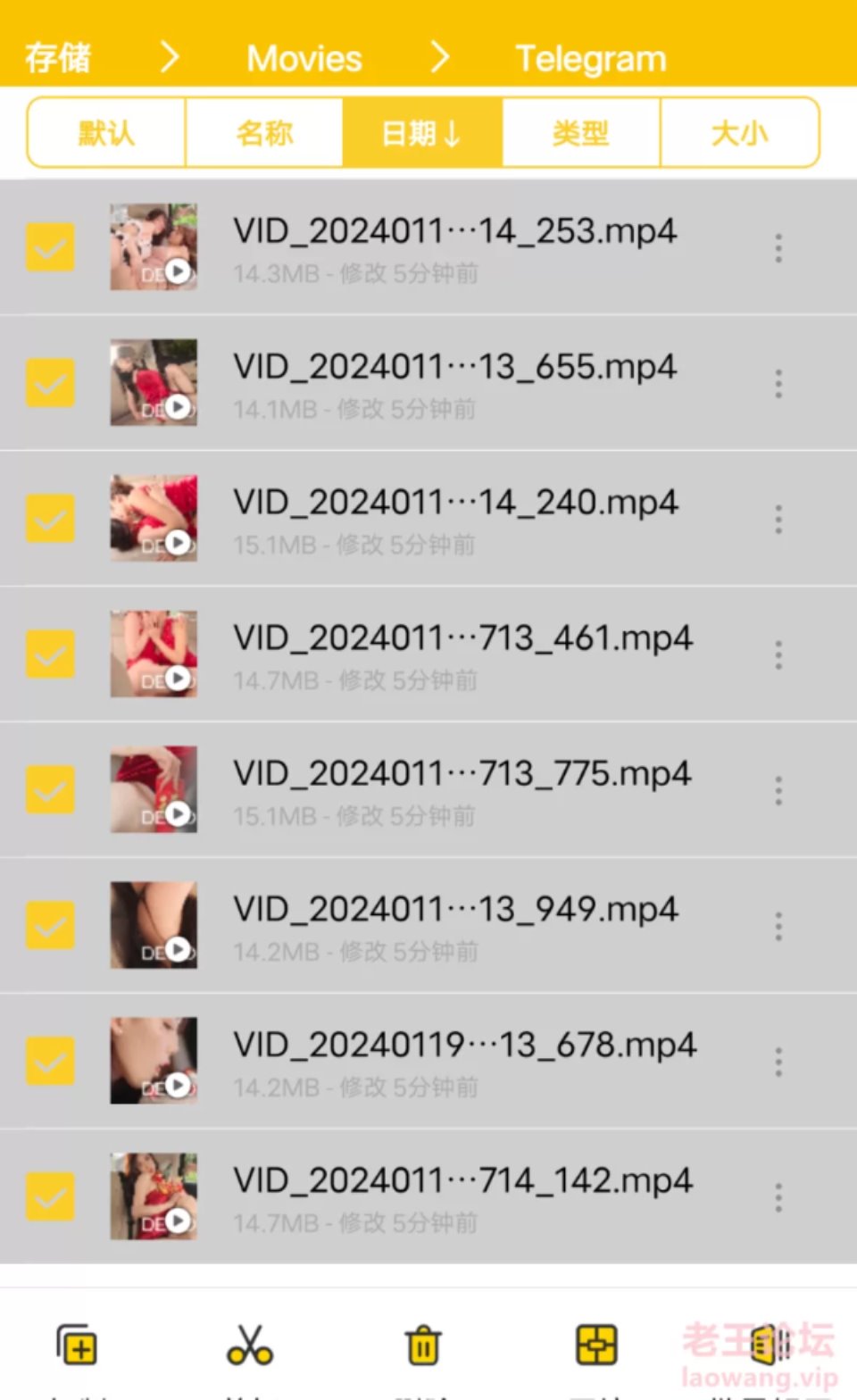Copy the selected files
This screenshot has width=857, height=1400.
coord(77,1346)
